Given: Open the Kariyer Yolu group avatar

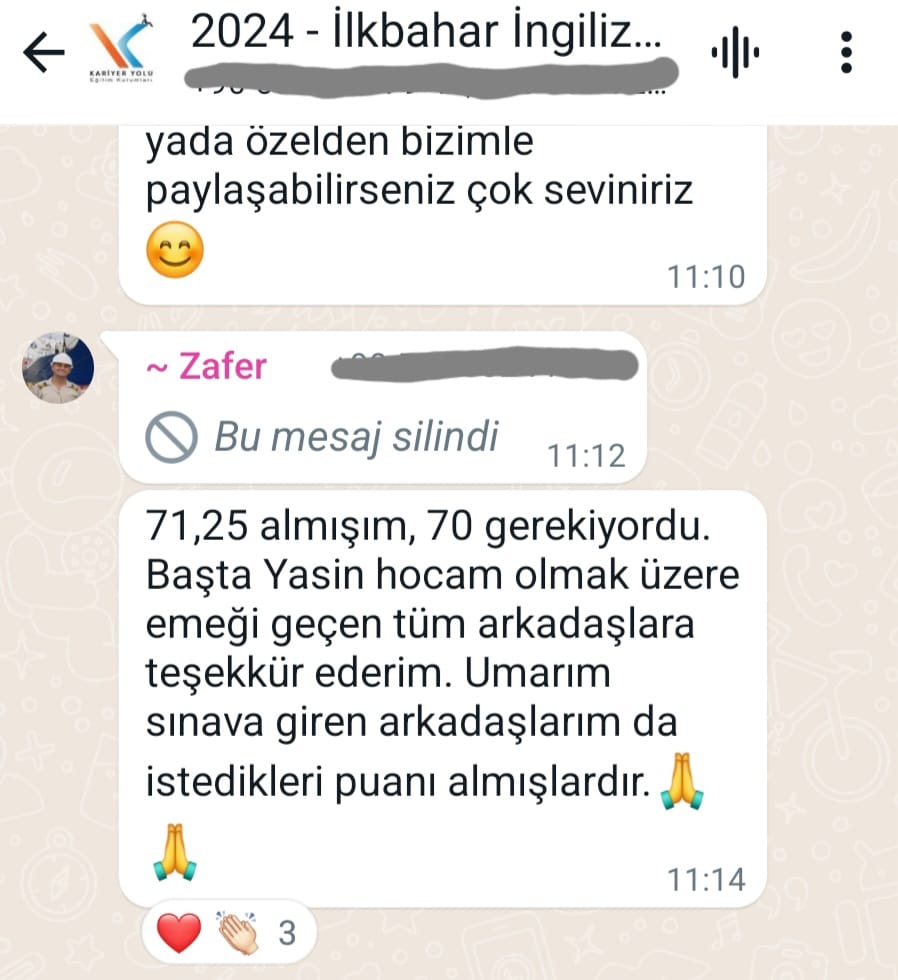Looking at the screenshot, I should coord(118,52).
